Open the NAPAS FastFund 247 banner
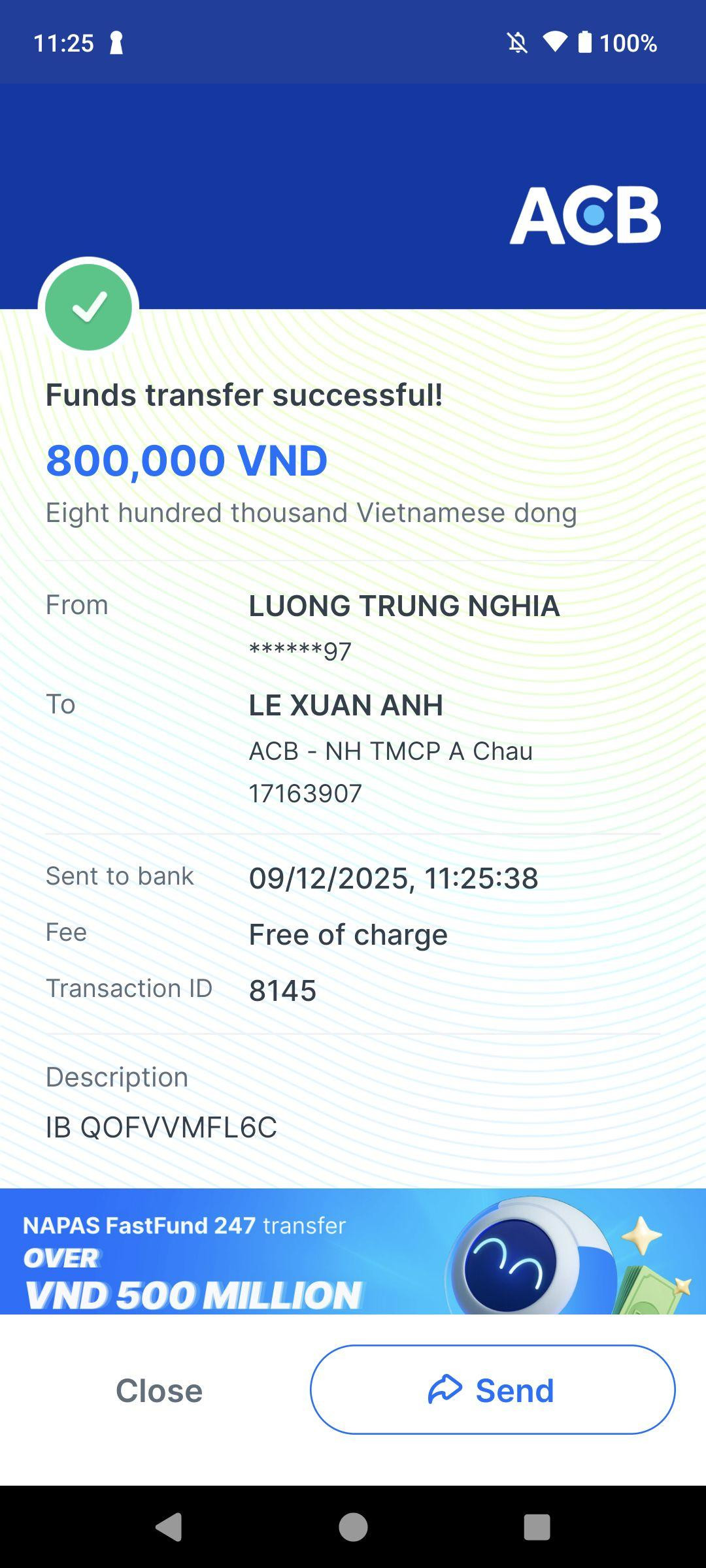This screenshot has width=706, height=1568. click(x=353, y=1251)
